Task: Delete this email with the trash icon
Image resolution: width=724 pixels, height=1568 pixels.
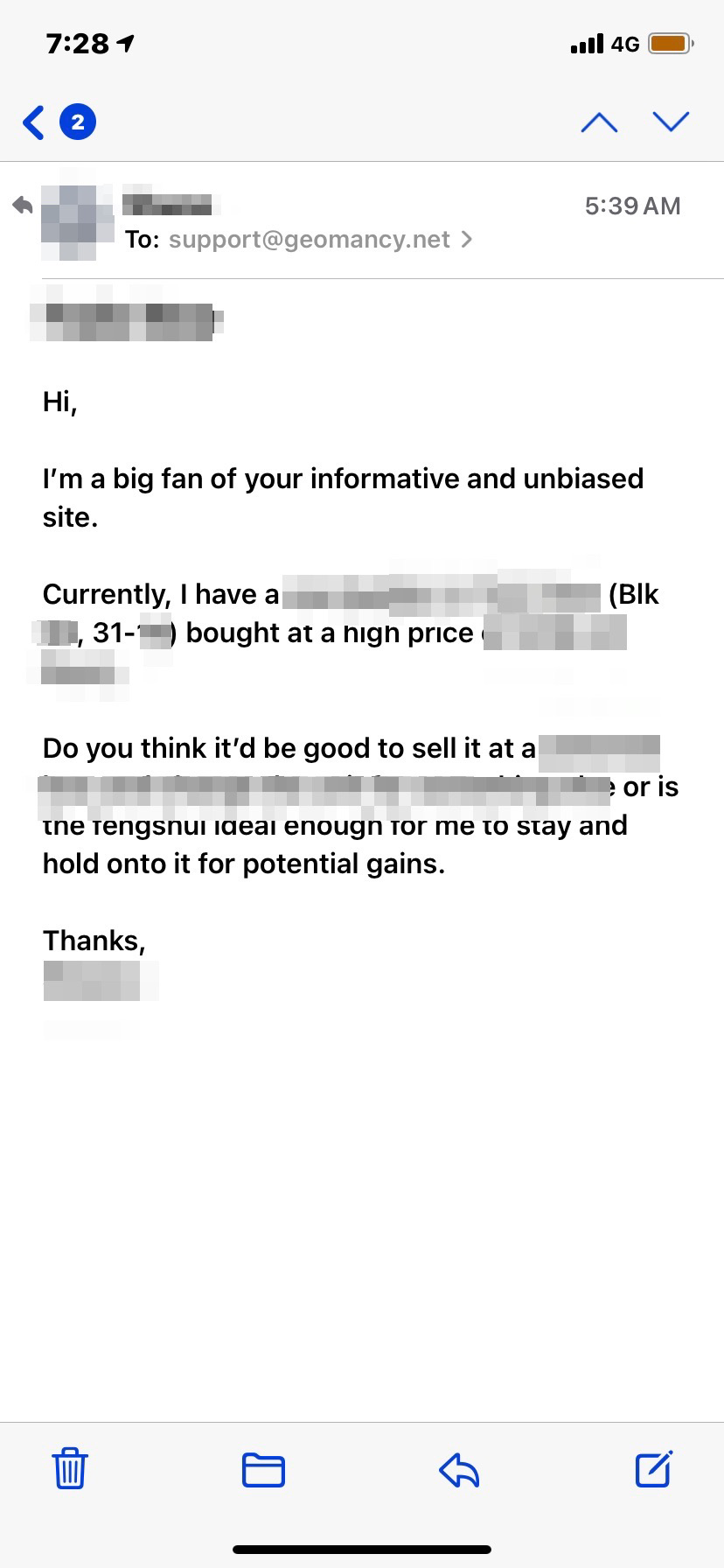Action: 70,1469
